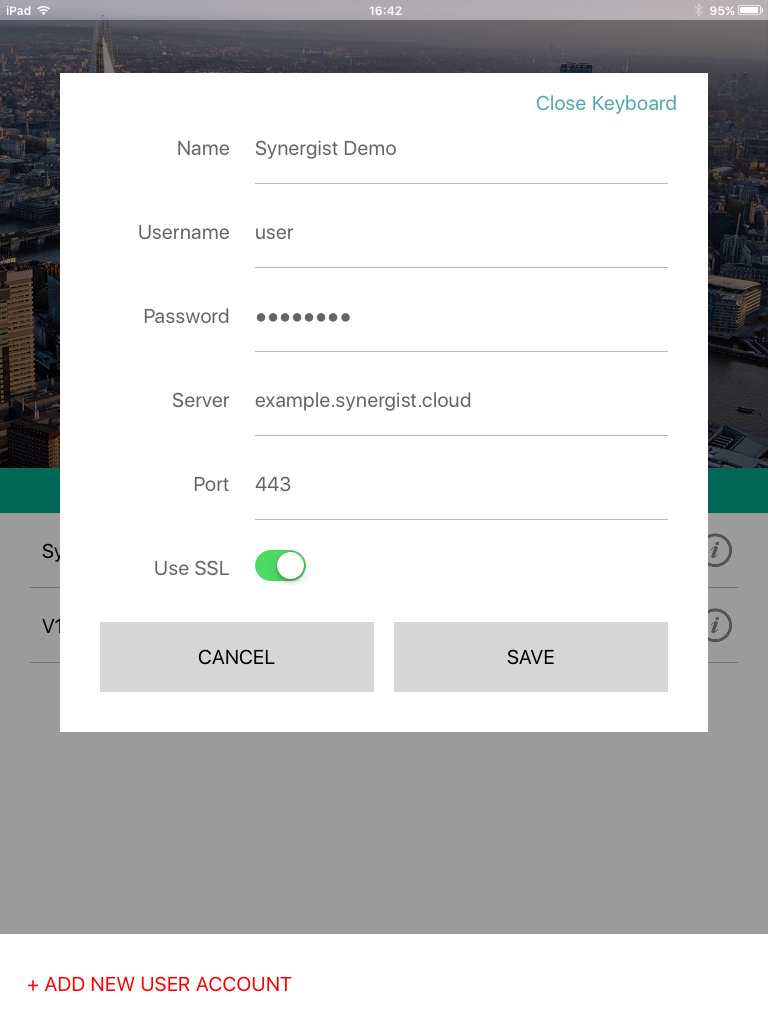
Task: Tap Close Keyboard link
Action: click(606, 103)
